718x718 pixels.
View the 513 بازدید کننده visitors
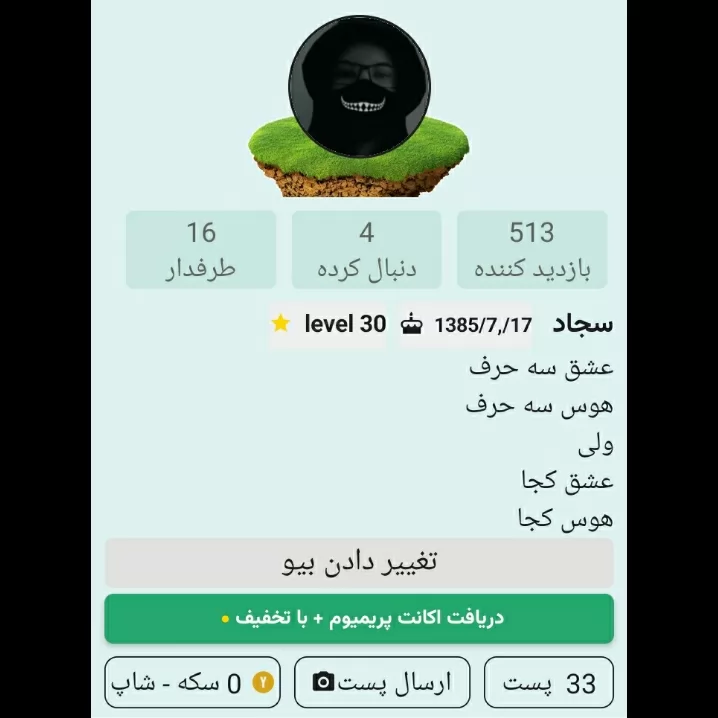coord(532,250)
